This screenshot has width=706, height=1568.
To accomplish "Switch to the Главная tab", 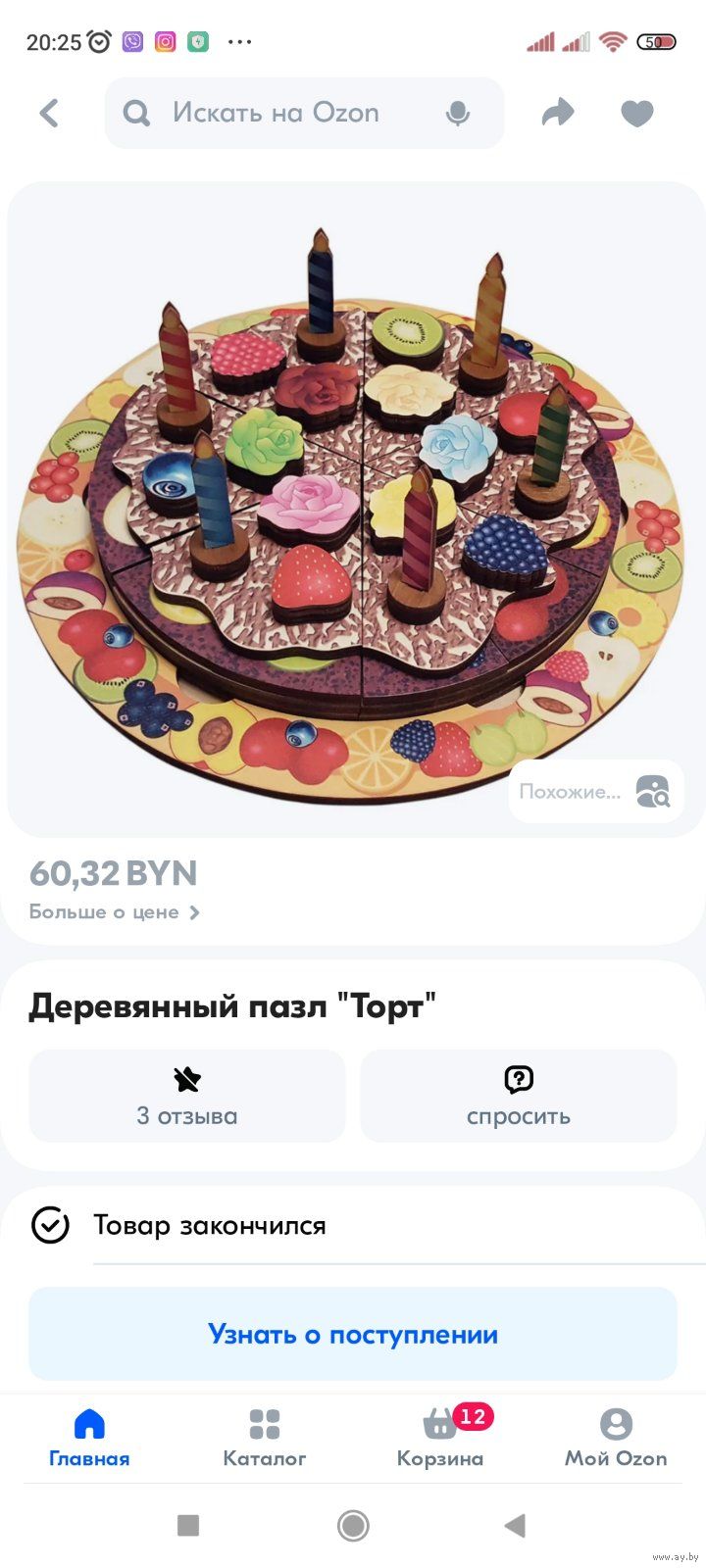I will pos(89,1438).
